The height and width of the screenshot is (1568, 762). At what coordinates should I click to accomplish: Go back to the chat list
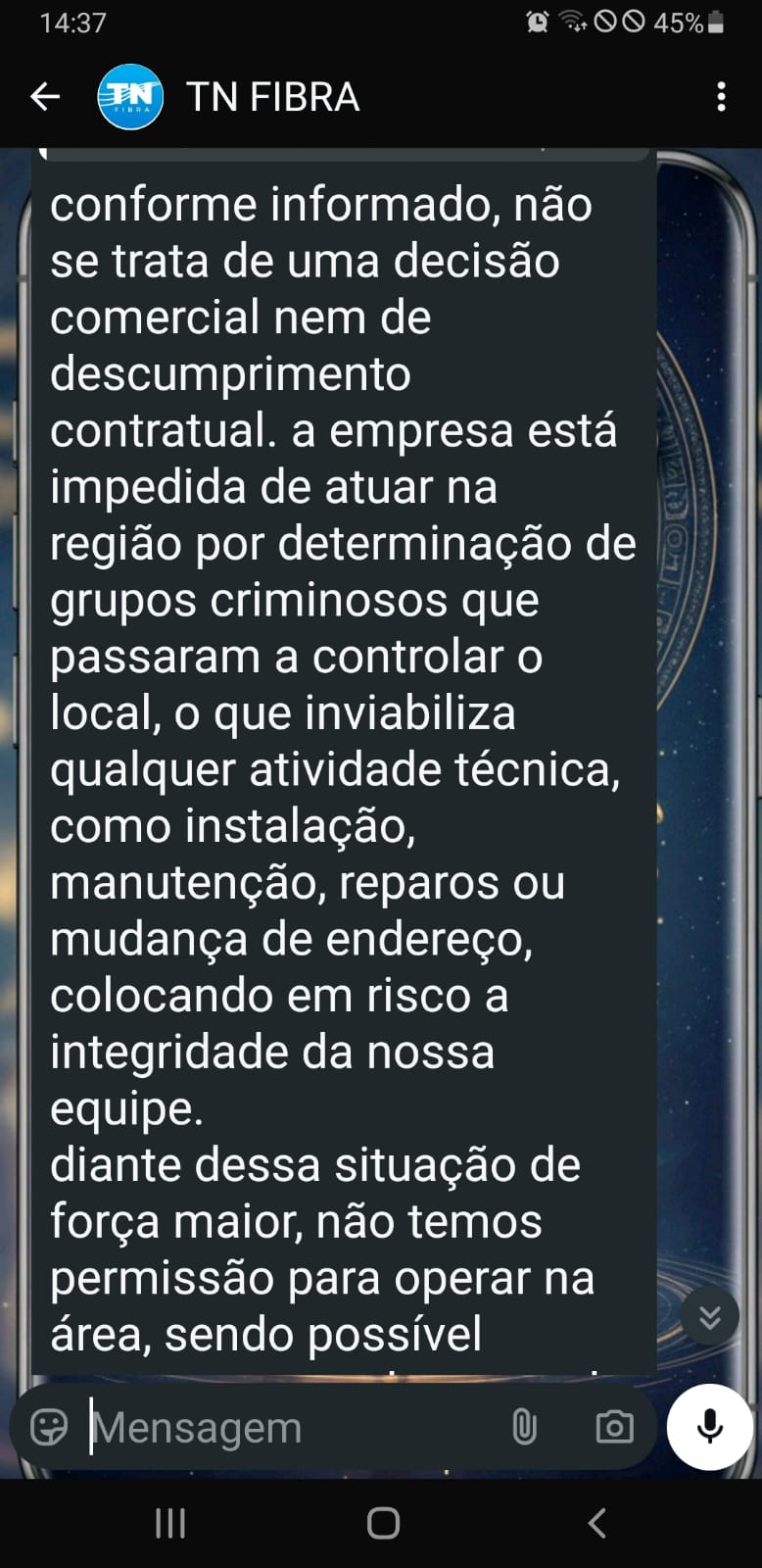pyautogui.click(x=45, y=97)
